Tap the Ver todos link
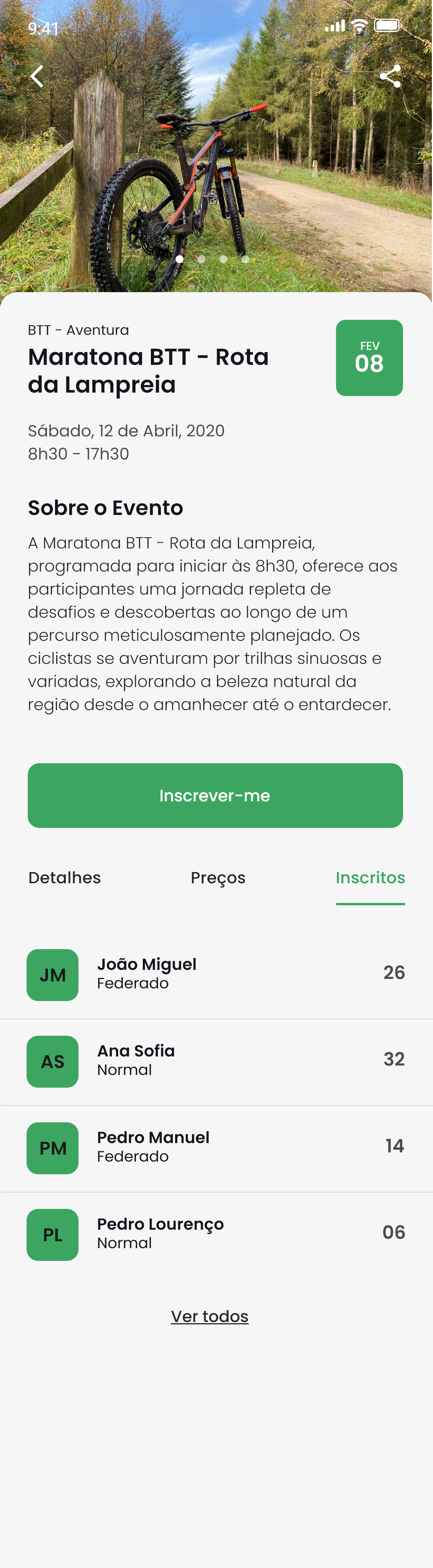This screenshot has height=1568, width=433. click(x=209, y=1316)
